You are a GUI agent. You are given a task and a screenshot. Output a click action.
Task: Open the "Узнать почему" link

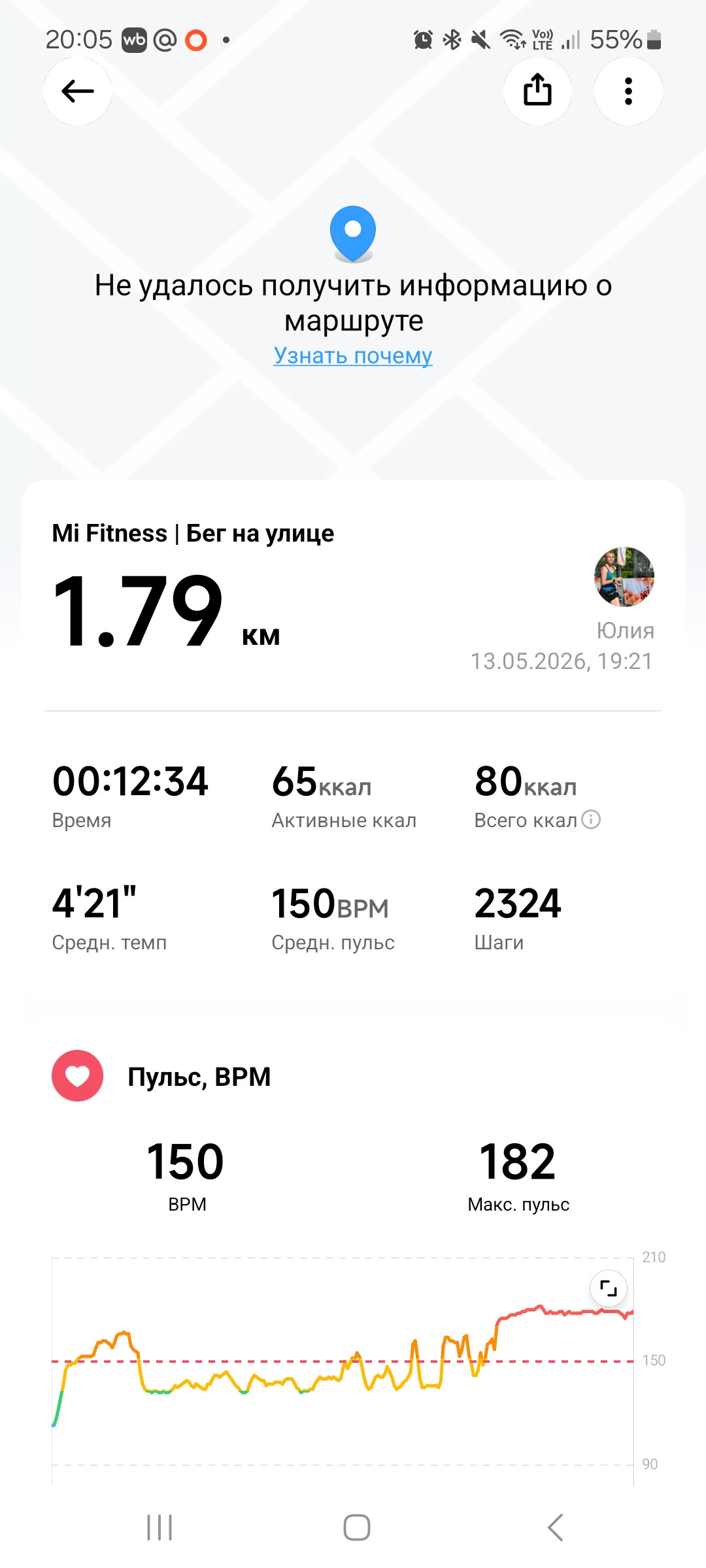tap(353, 355)
